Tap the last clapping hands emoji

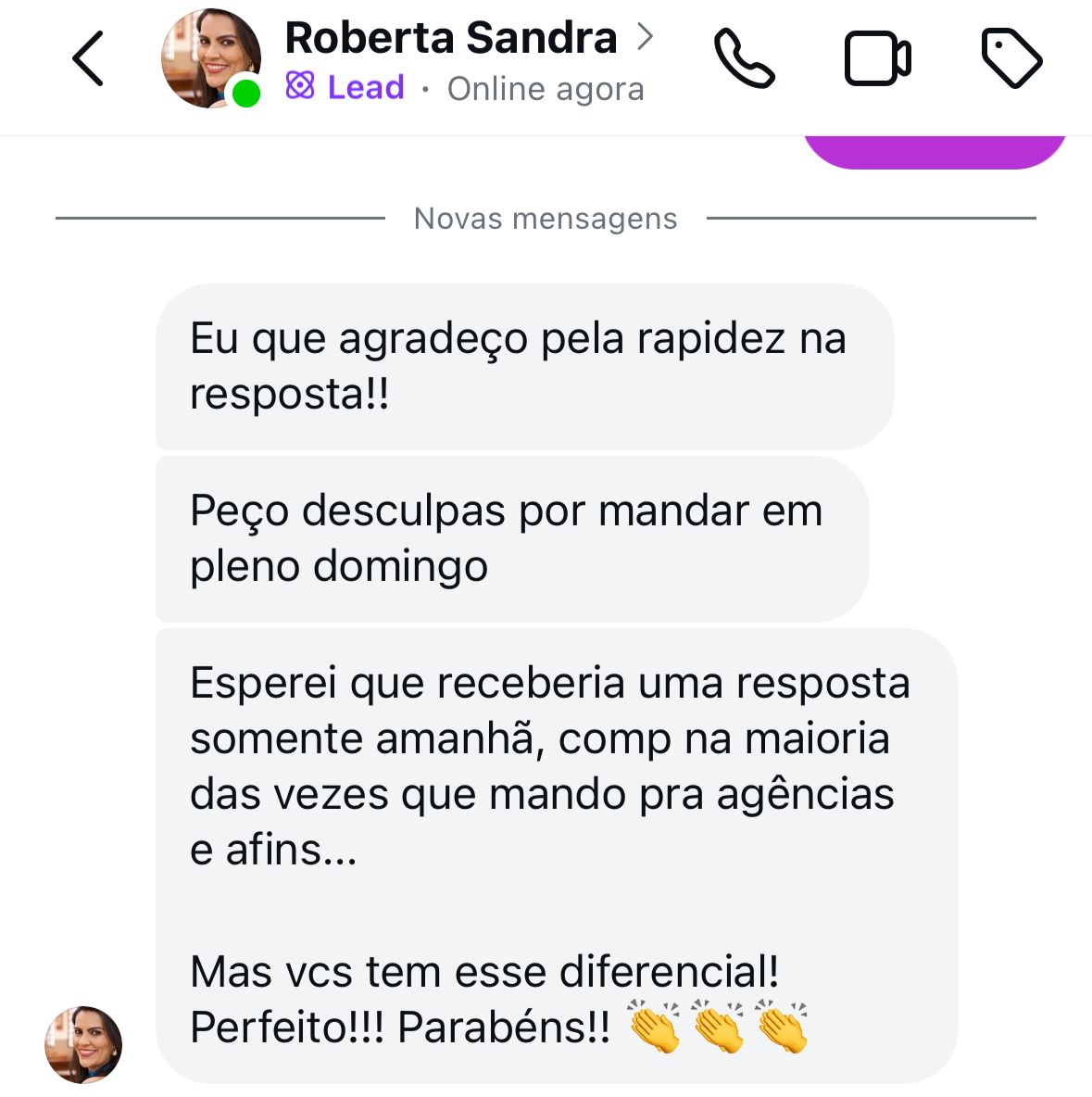(783, 1026)
